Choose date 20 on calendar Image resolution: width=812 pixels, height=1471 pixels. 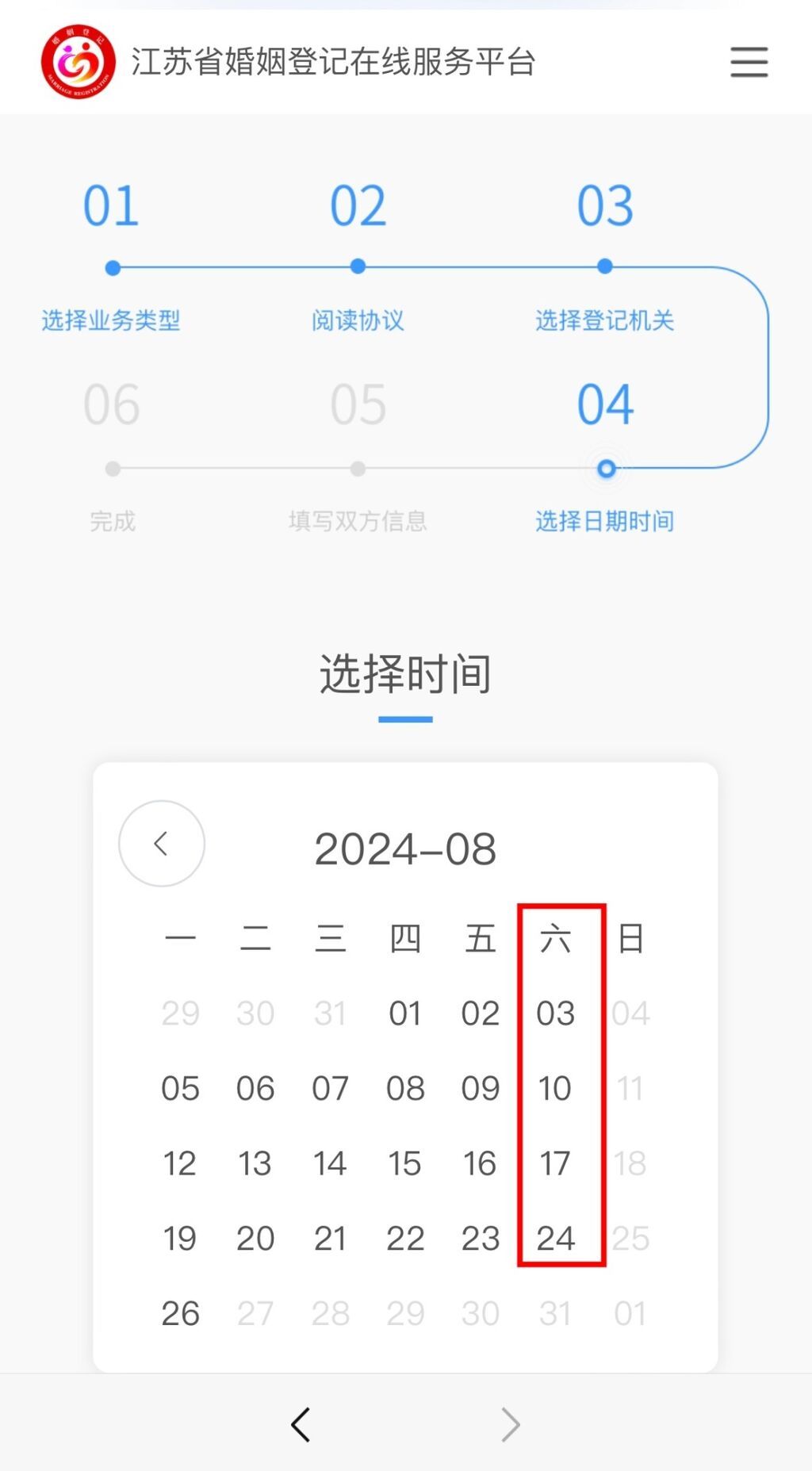pyautogui.click(x=255, y=1238)
